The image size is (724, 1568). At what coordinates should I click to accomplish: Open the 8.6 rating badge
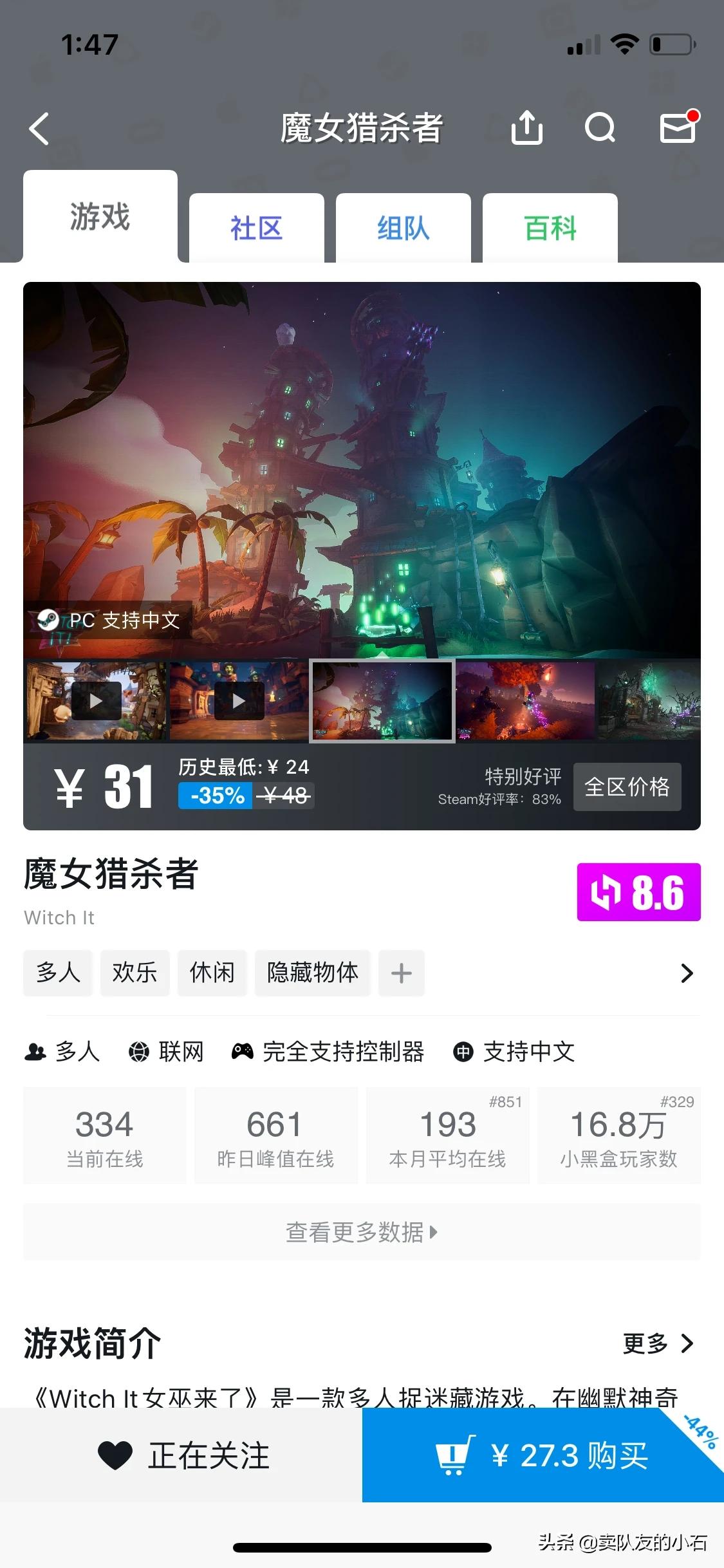(638, 892)
